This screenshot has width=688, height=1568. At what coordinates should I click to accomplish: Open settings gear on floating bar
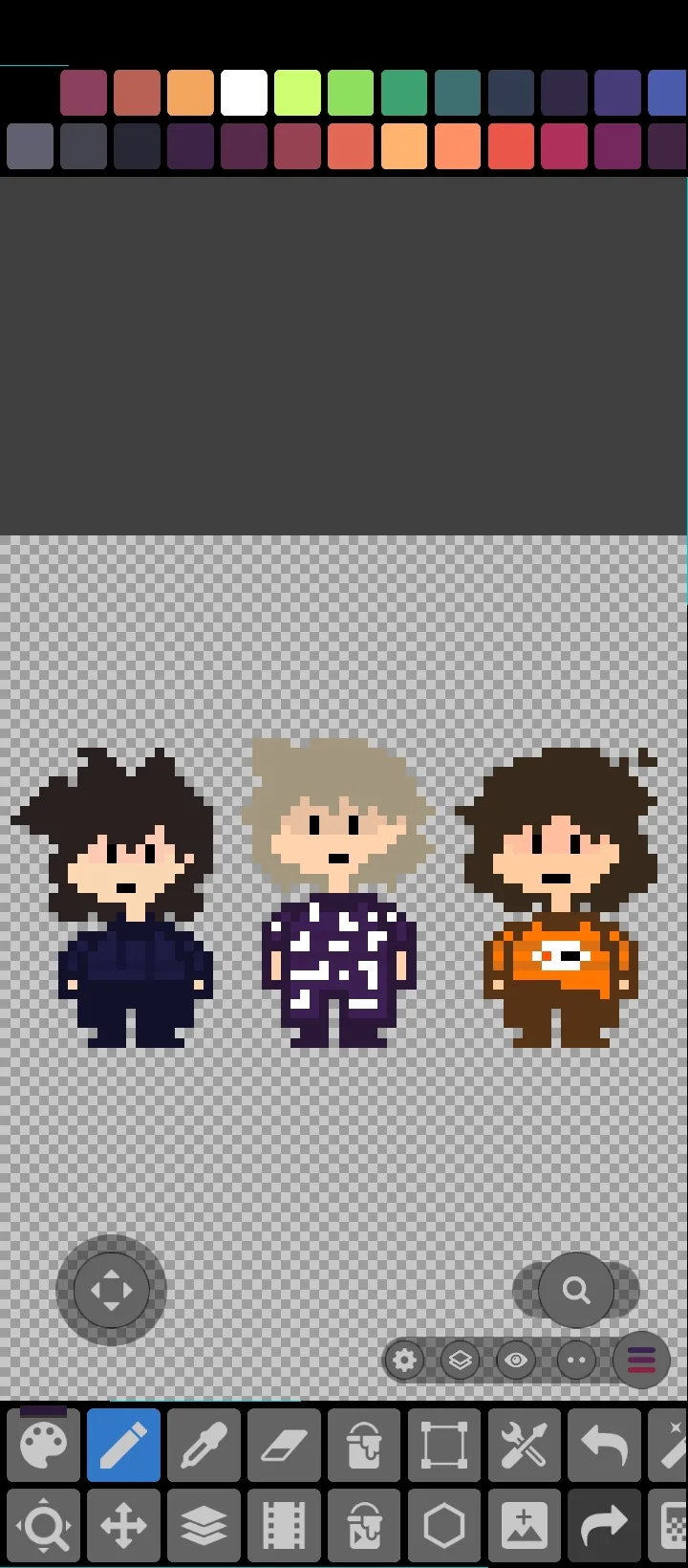tap(404, 1360)
